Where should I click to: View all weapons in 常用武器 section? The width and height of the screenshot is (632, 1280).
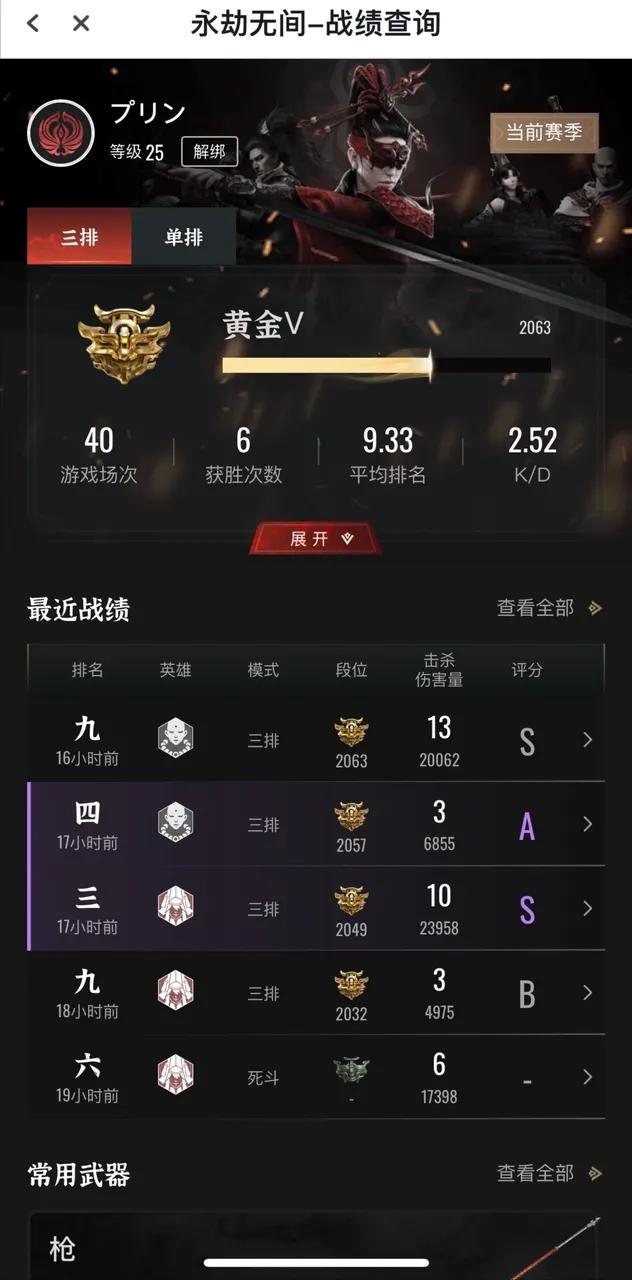pos(549,1173)
